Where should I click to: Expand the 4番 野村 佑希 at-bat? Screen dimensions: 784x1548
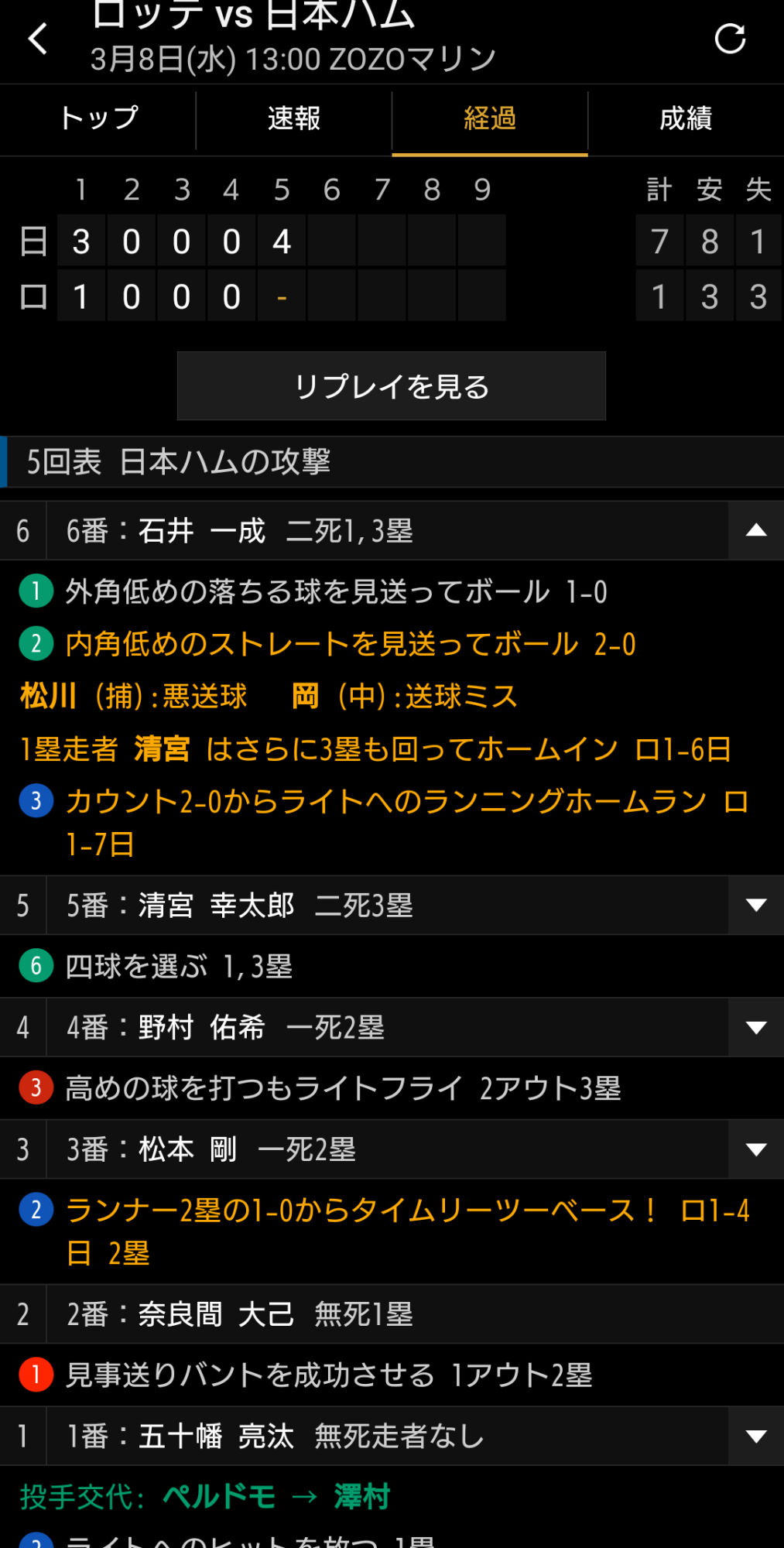click(756, 1027)
